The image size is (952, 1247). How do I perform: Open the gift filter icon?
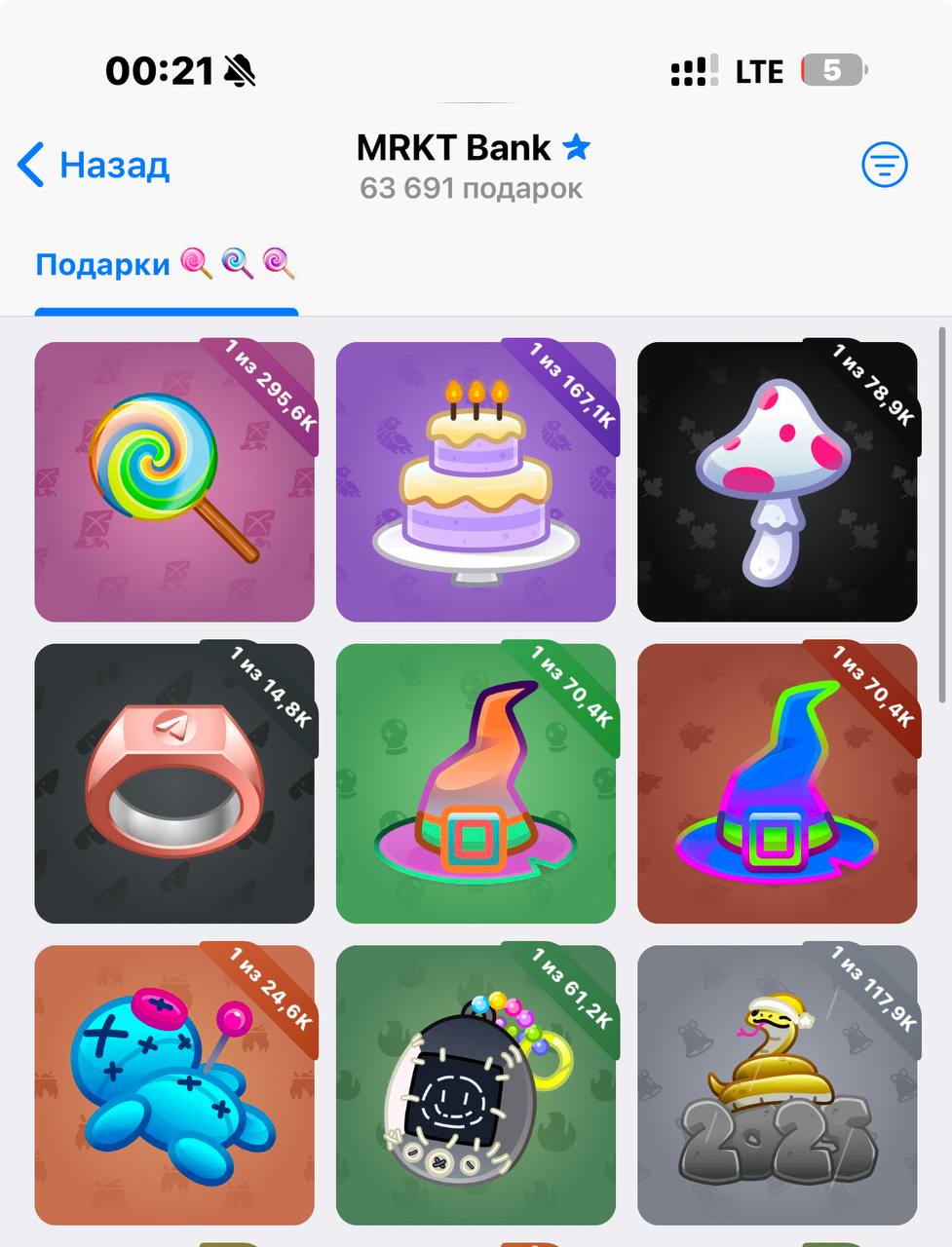coord(884,165)
